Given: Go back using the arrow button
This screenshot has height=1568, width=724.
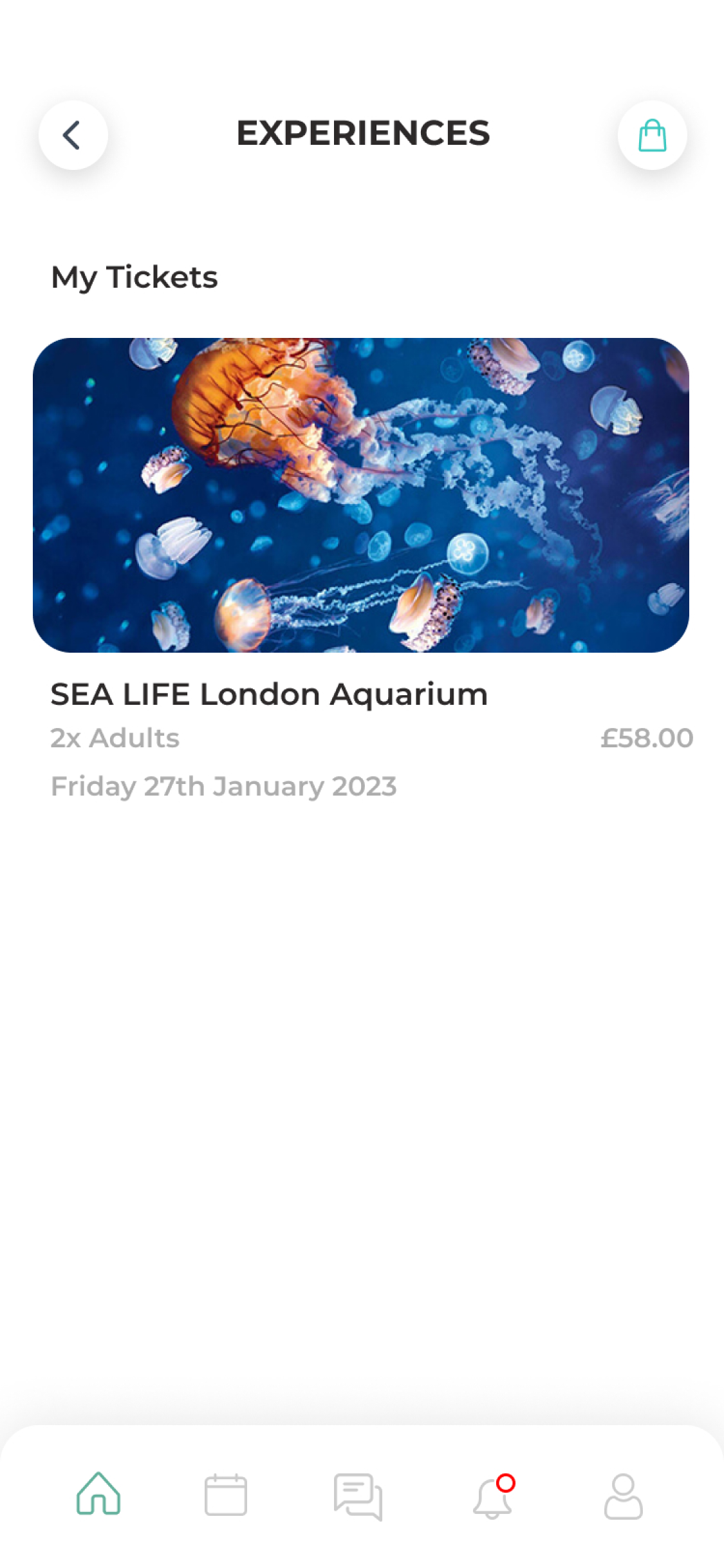Looking at the screenshot, I should [x=73, y=135].
